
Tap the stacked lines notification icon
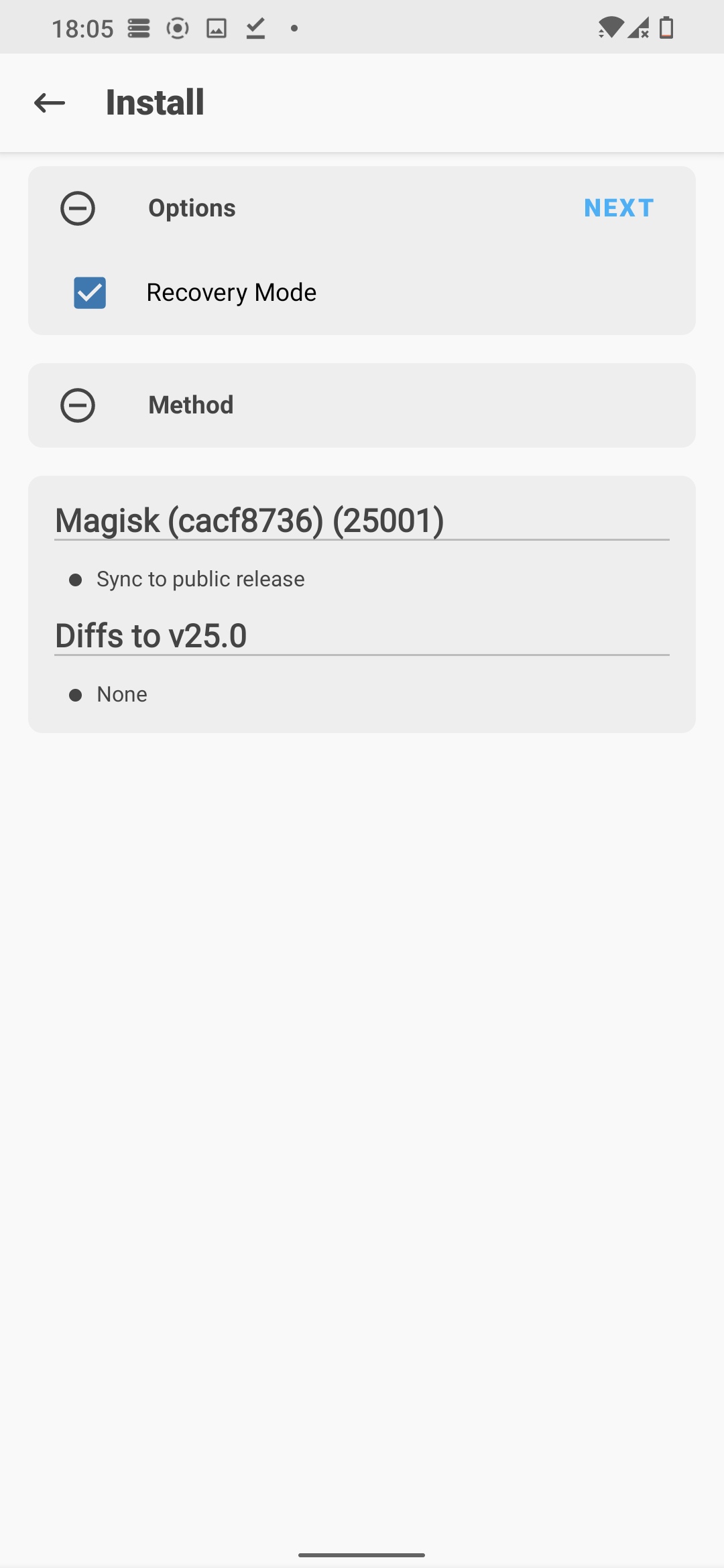point(138,27)
